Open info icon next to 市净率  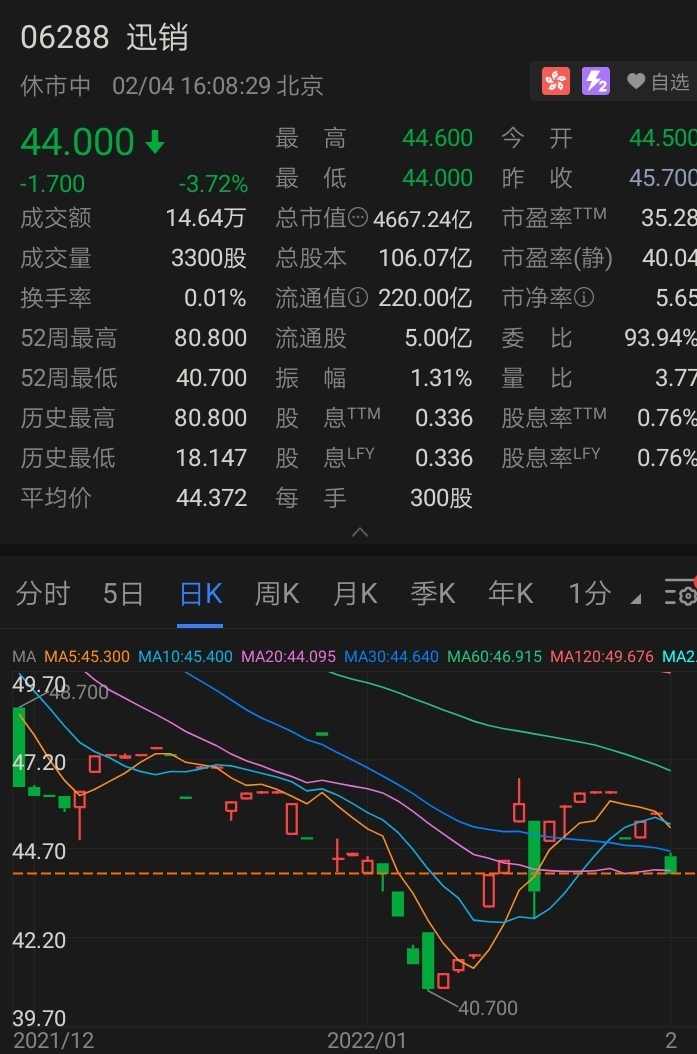click(585, 298)
